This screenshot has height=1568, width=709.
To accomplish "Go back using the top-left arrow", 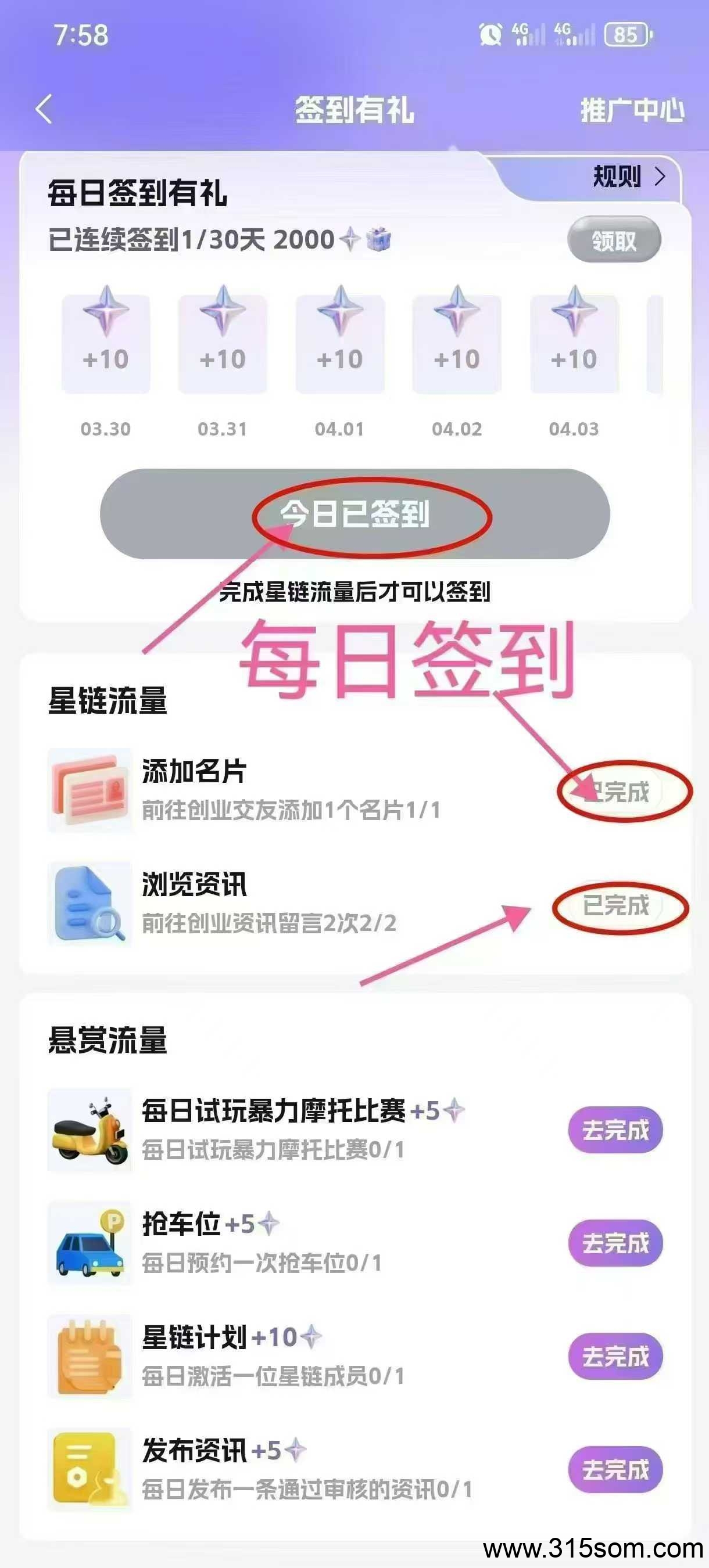I will [x=44, y=110].
